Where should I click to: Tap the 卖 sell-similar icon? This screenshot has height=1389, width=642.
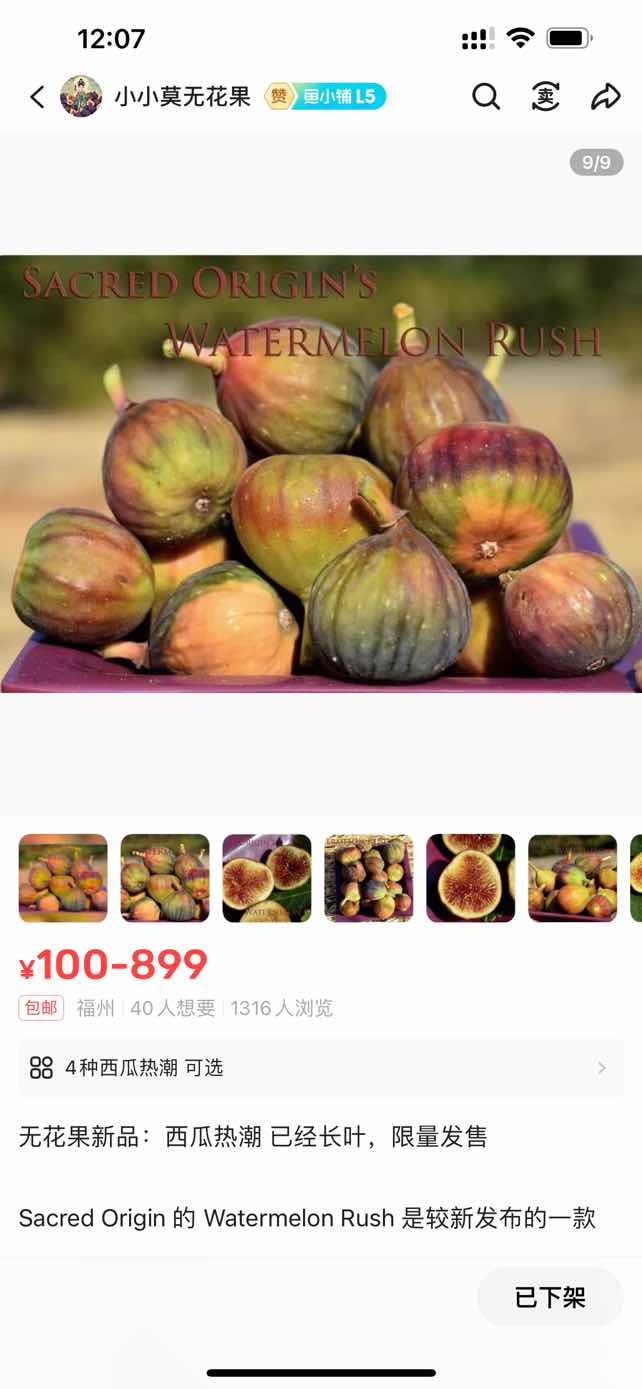pyautogui.click(x=545, y=97)
